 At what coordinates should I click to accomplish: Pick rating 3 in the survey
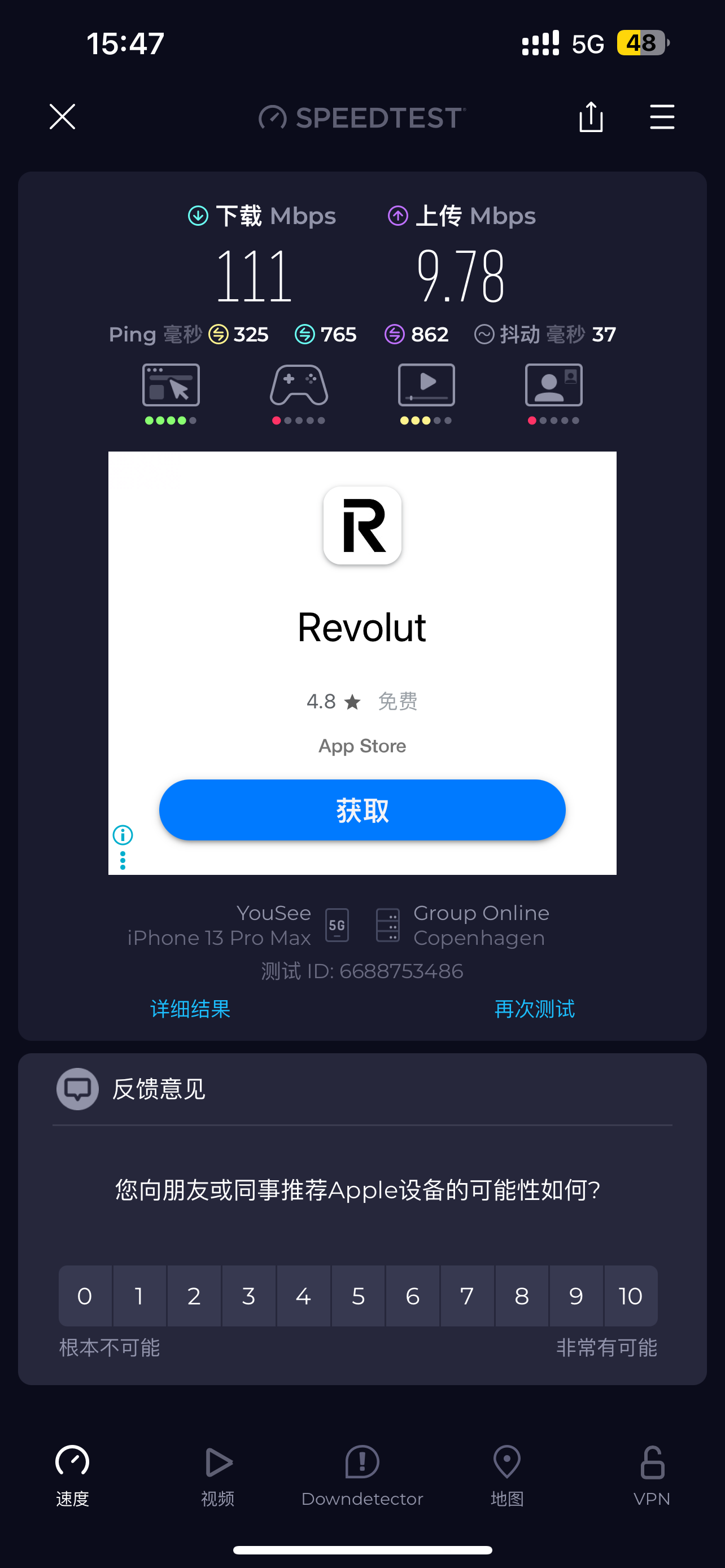point(248,1296)
